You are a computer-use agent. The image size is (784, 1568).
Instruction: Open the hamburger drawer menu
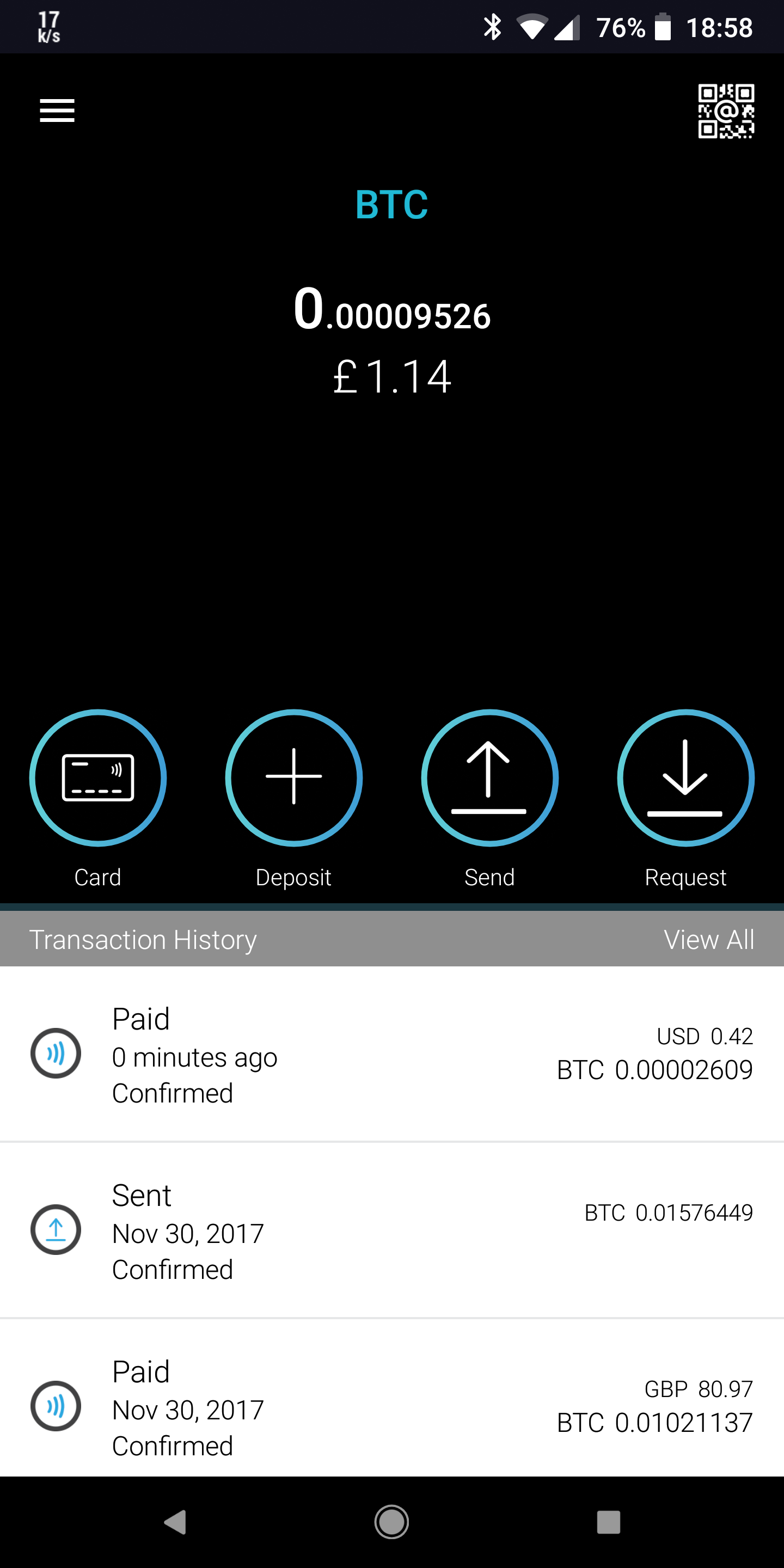point(57,111)
